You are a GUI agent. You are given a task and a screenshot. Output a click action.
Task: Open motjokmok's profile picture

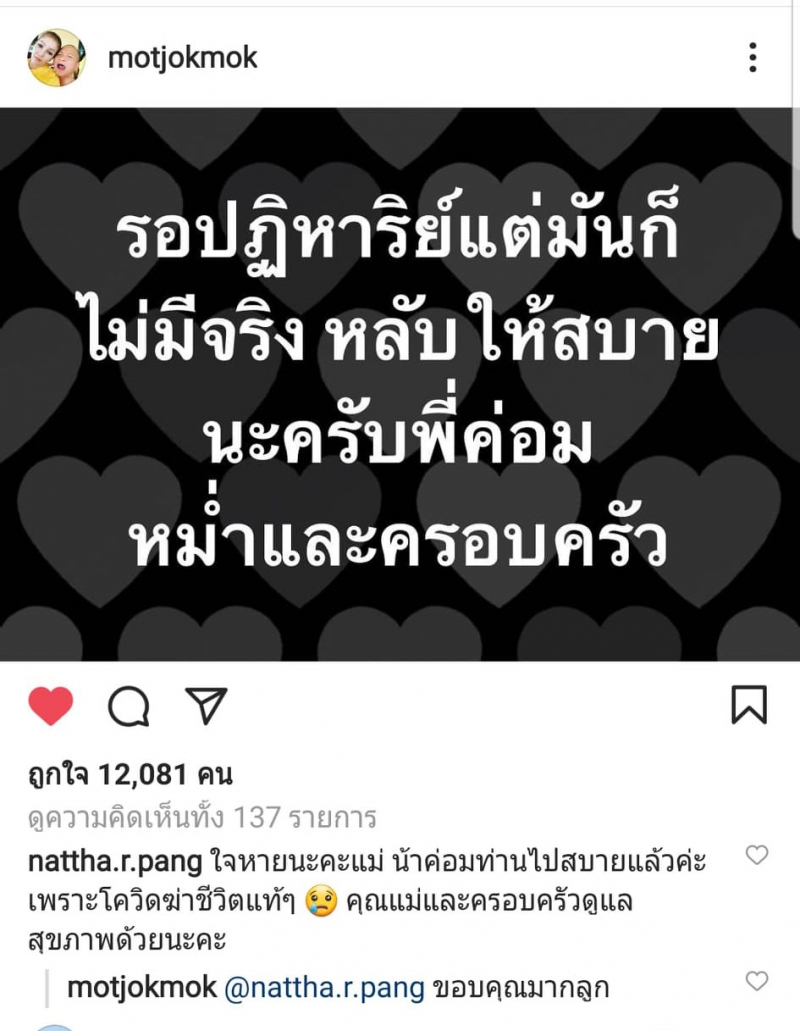(56, 58)
